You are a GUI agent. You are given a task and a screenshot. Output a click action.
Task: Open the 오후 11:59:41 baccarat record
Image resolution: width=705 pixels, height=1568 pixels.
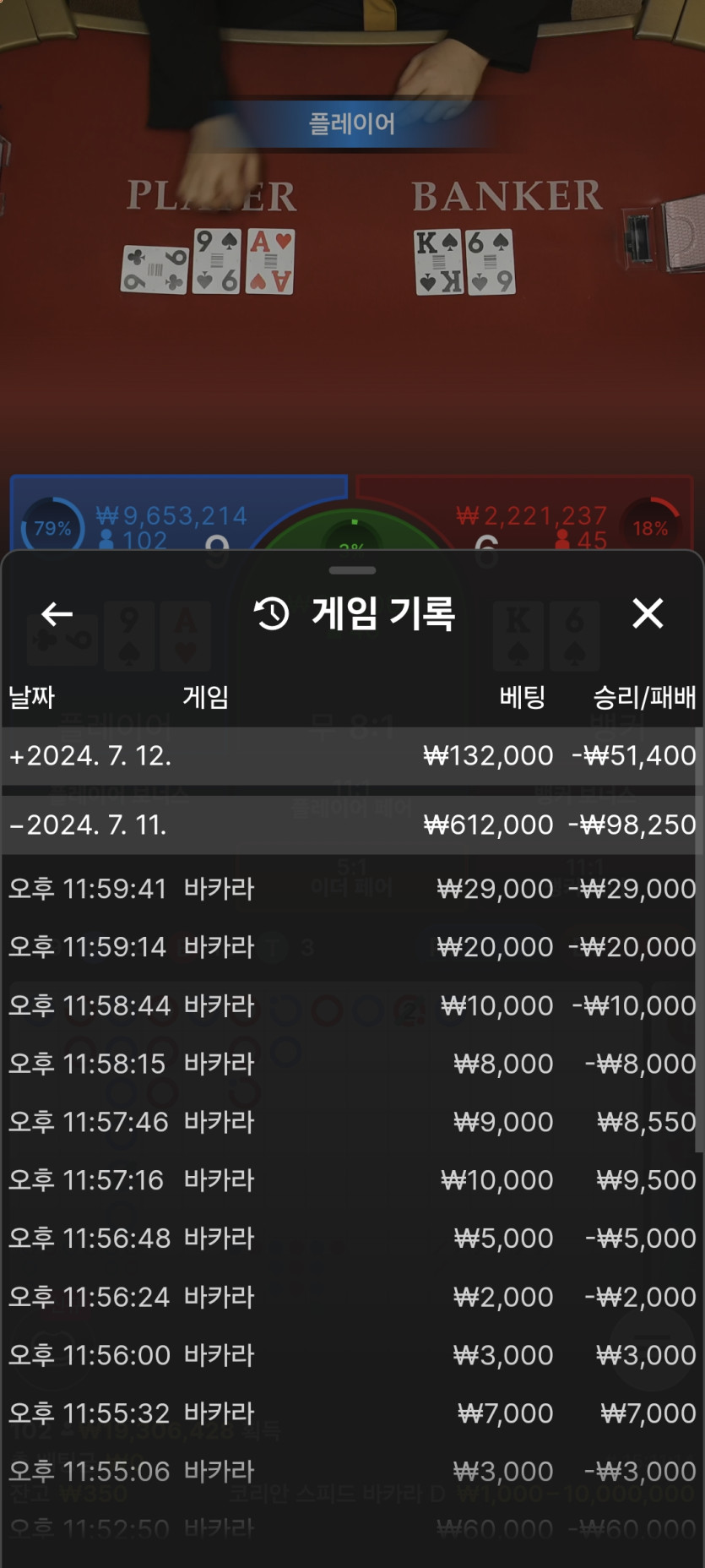point(351,889)
